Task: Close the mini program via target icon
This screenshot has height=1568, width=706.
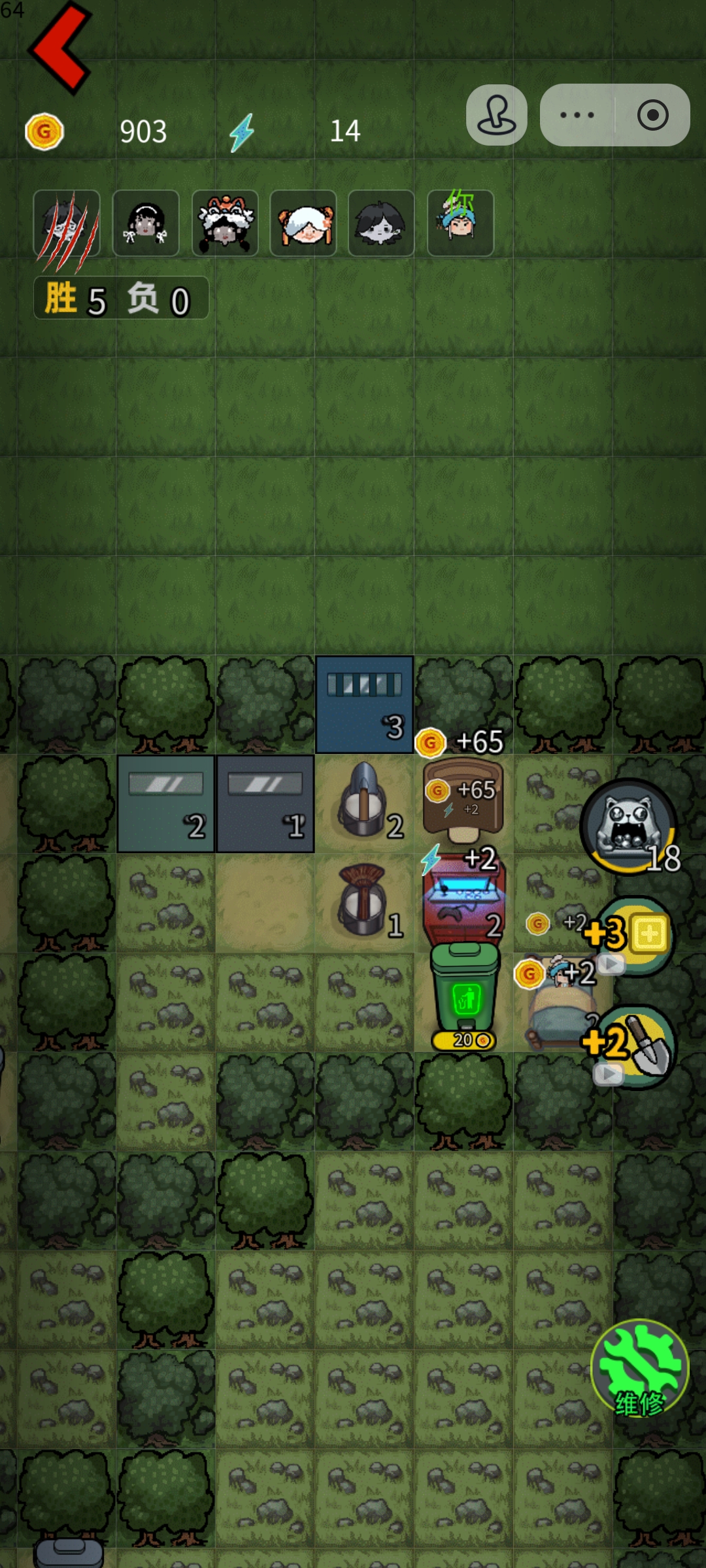Action: 652,116
